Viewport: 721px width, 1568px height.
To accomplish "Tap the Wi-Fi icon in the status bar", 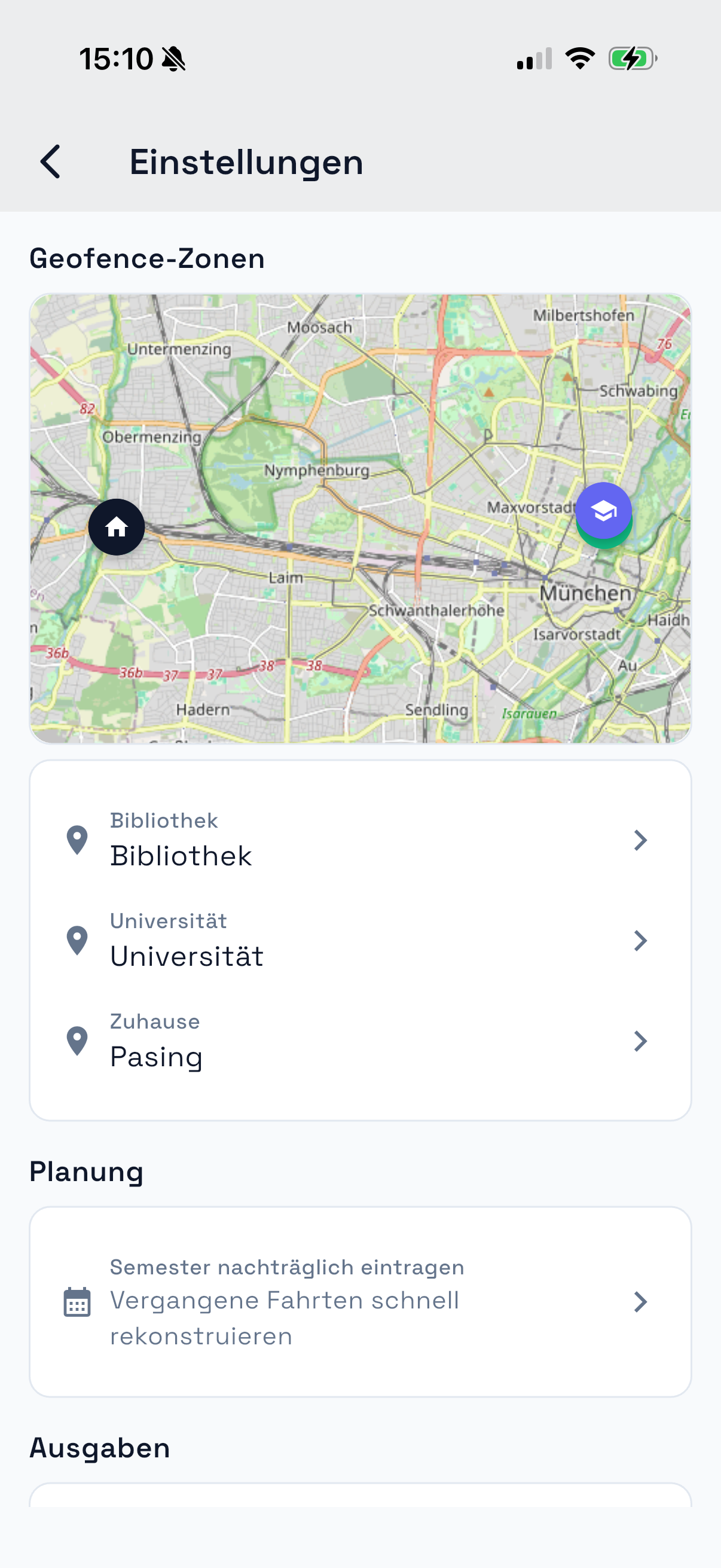I will pos(579,59).
